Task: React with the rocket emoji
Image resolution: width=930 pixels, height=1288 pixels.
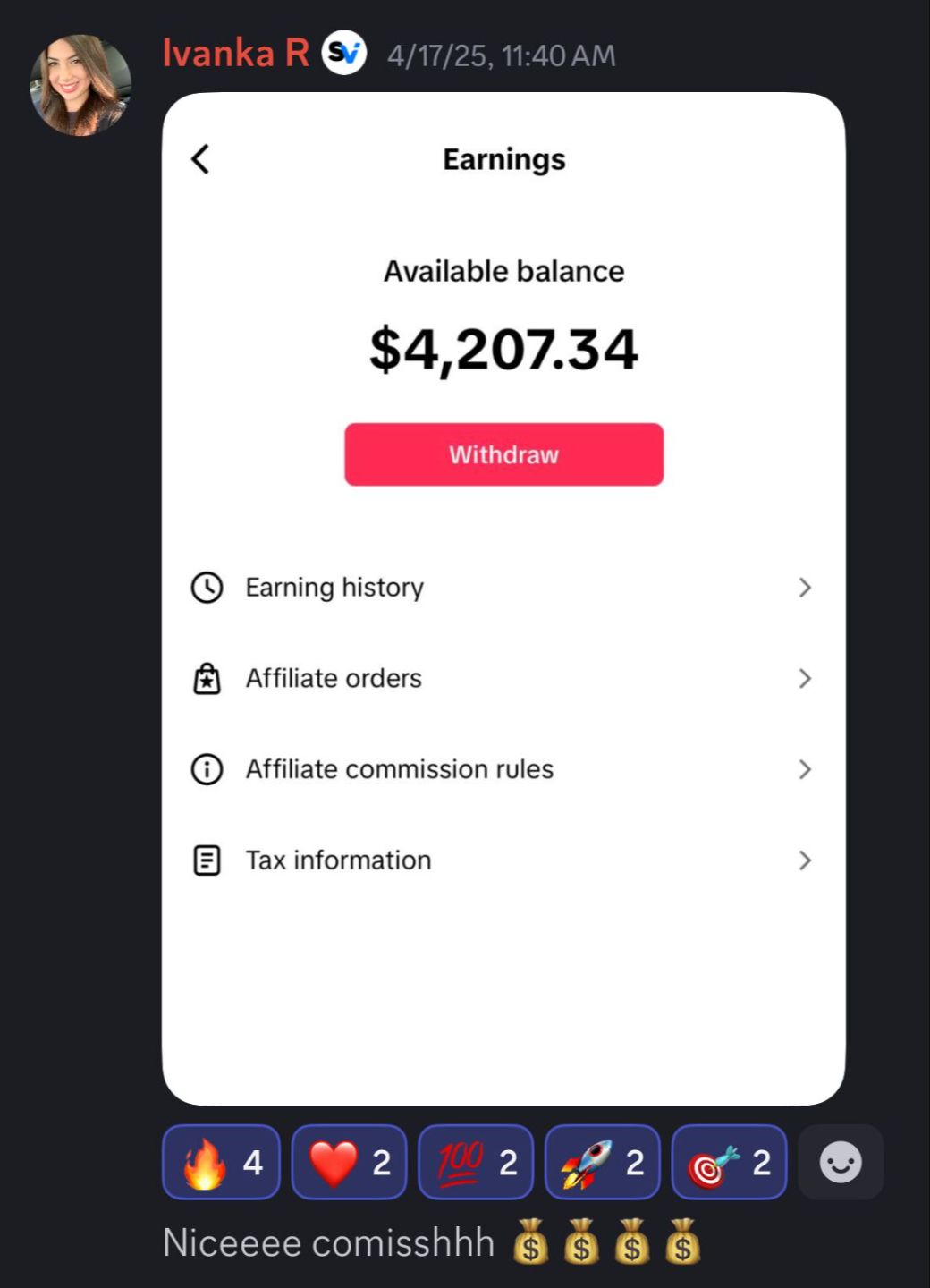Action: (603, 1162)
